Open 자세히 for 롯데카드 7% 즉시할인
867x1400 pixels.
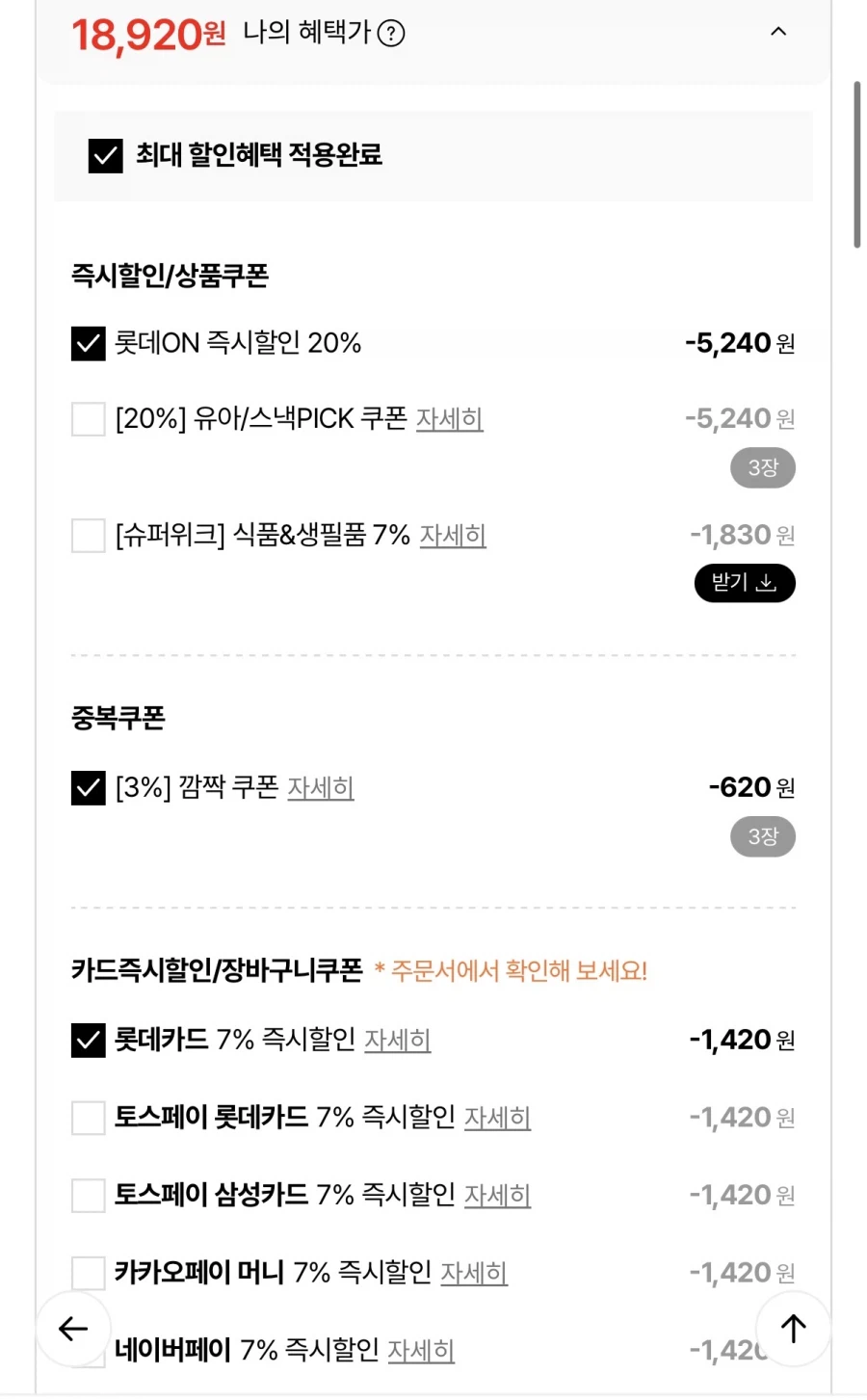tap(397, 1041)
